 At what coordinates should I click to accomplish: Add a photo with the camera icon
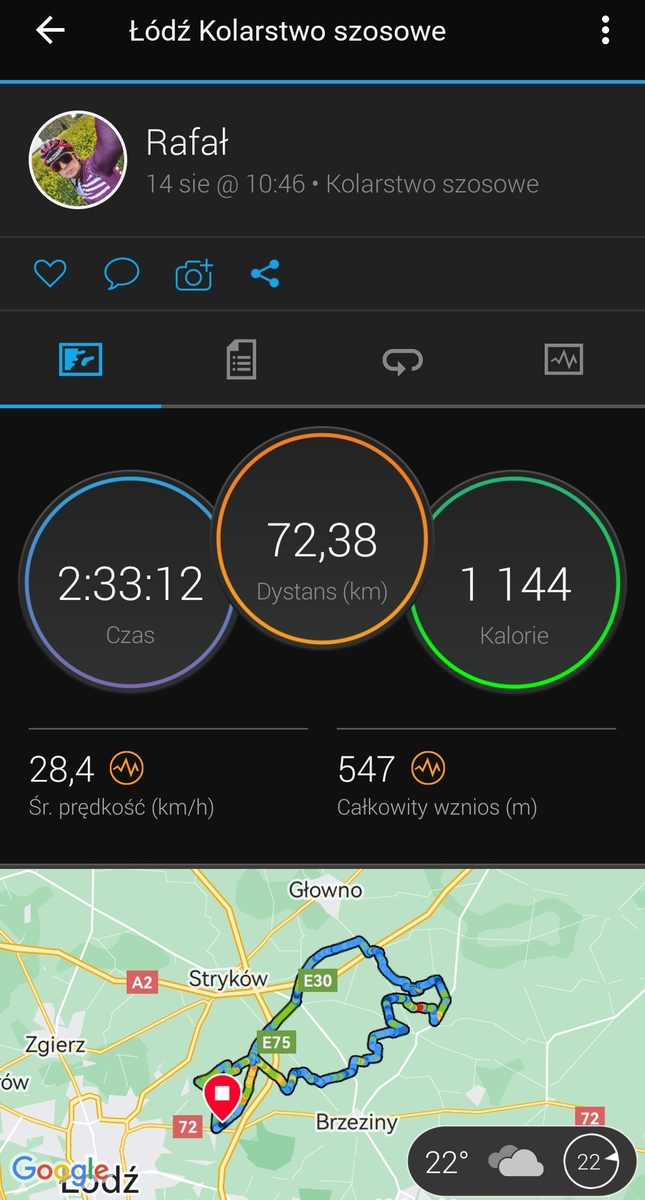click(194, 274)
